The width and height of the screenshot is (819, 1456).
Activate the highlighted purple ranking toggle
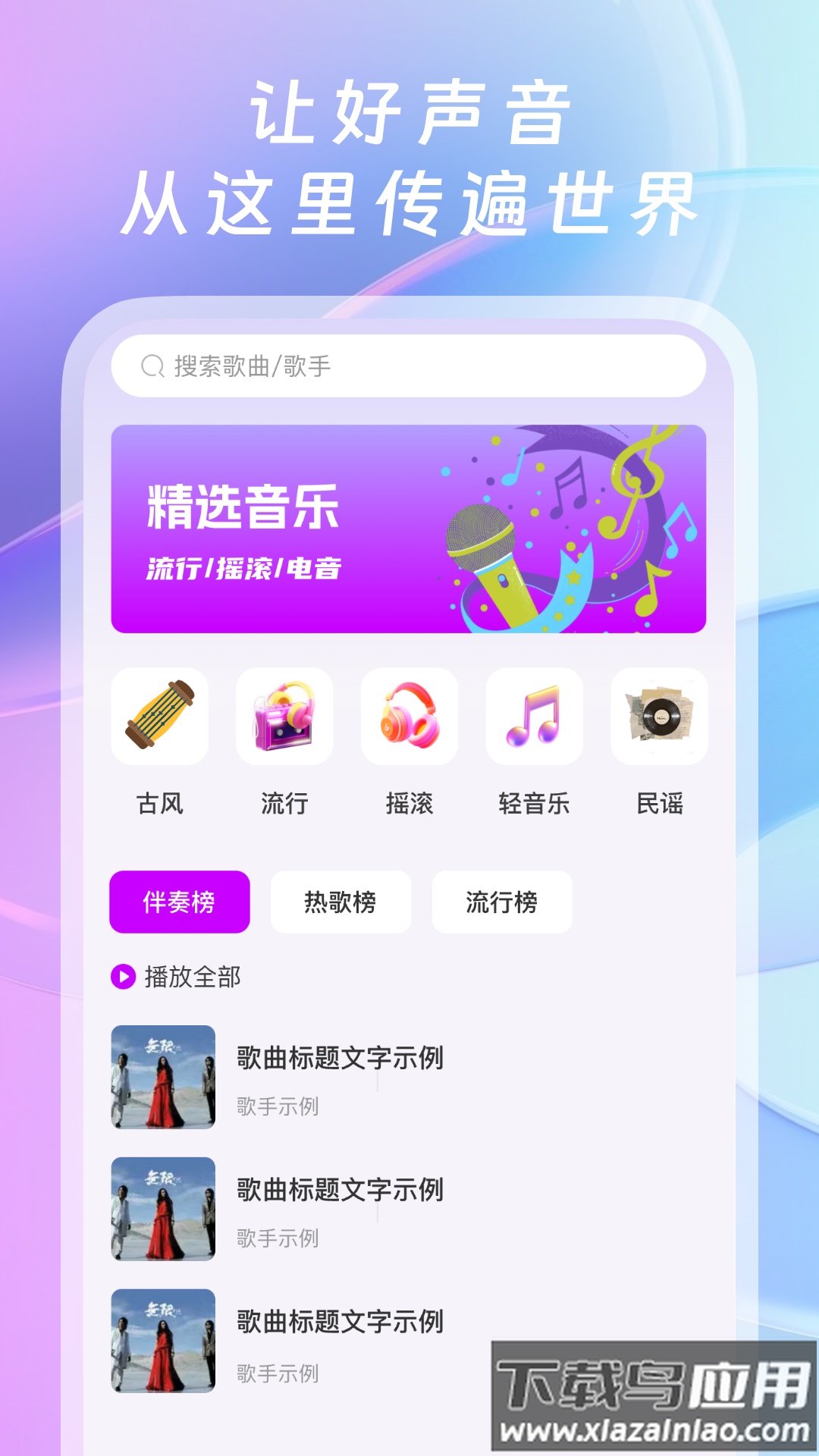[x=178, y=902]
